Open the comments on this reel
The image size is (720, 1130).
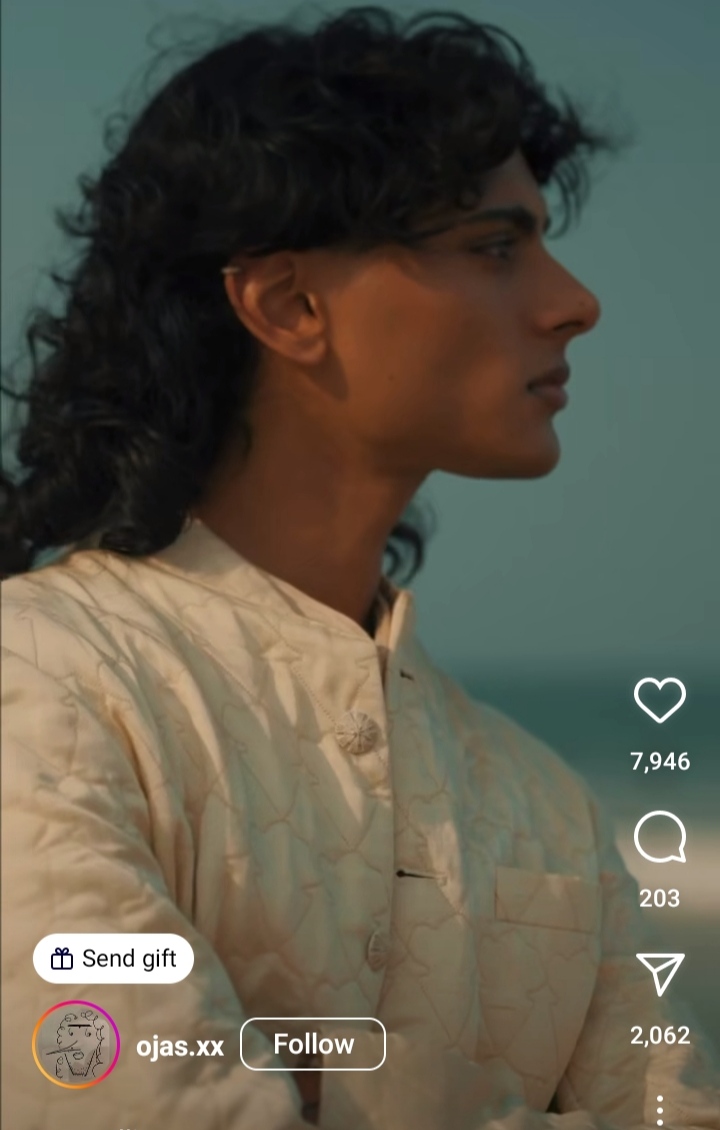660,838
